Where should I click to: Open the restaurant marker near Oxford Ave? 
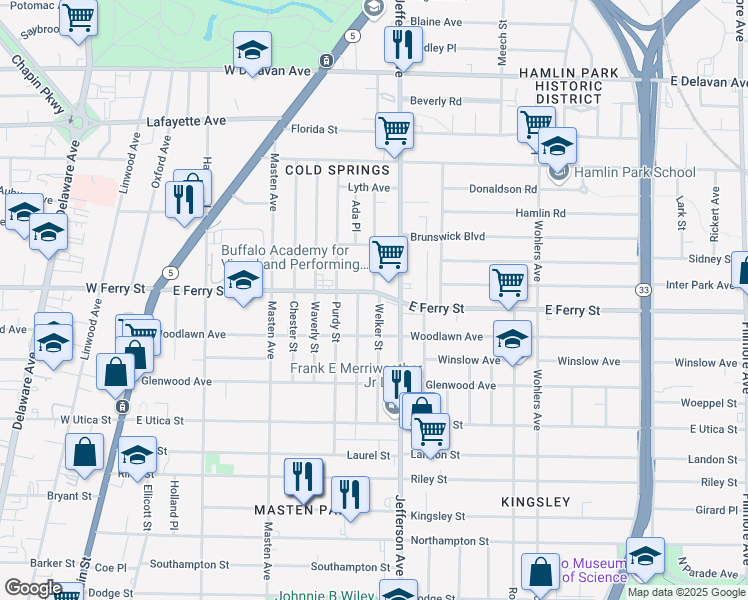coord(184,198)
